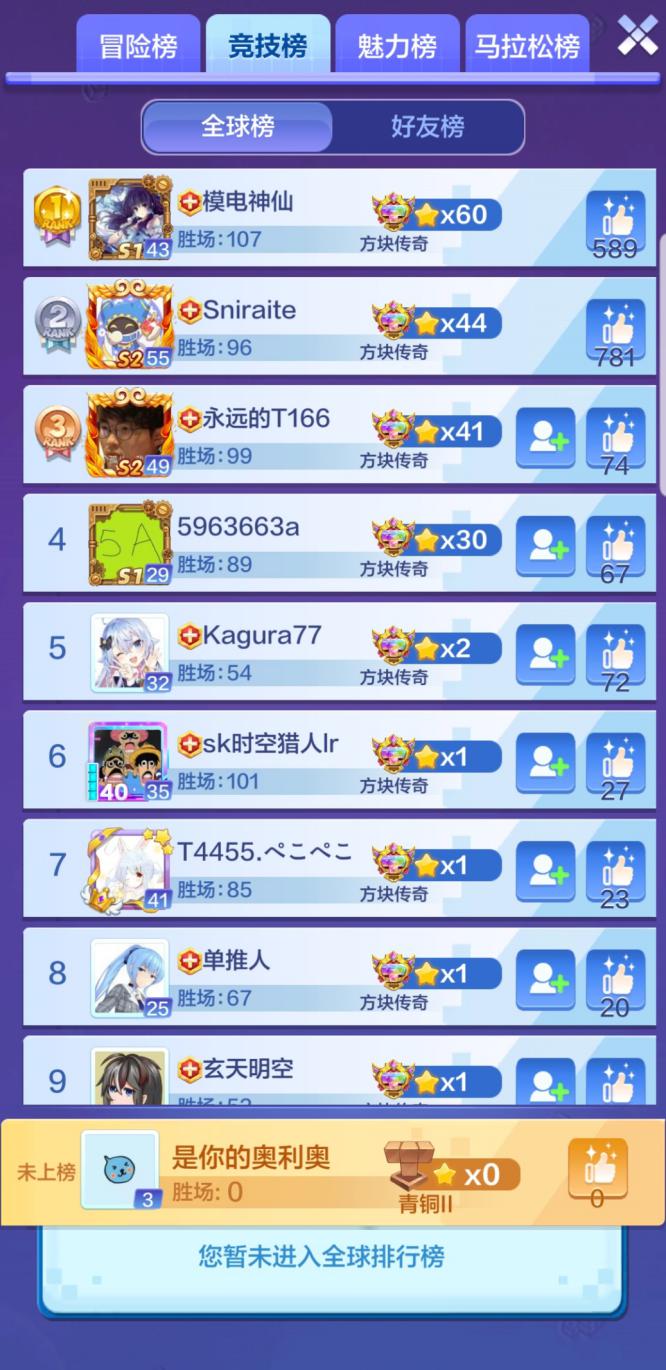Give a thumbs-up to Sniraite
The image size is (666, 1370).
(x=615, y=332)
